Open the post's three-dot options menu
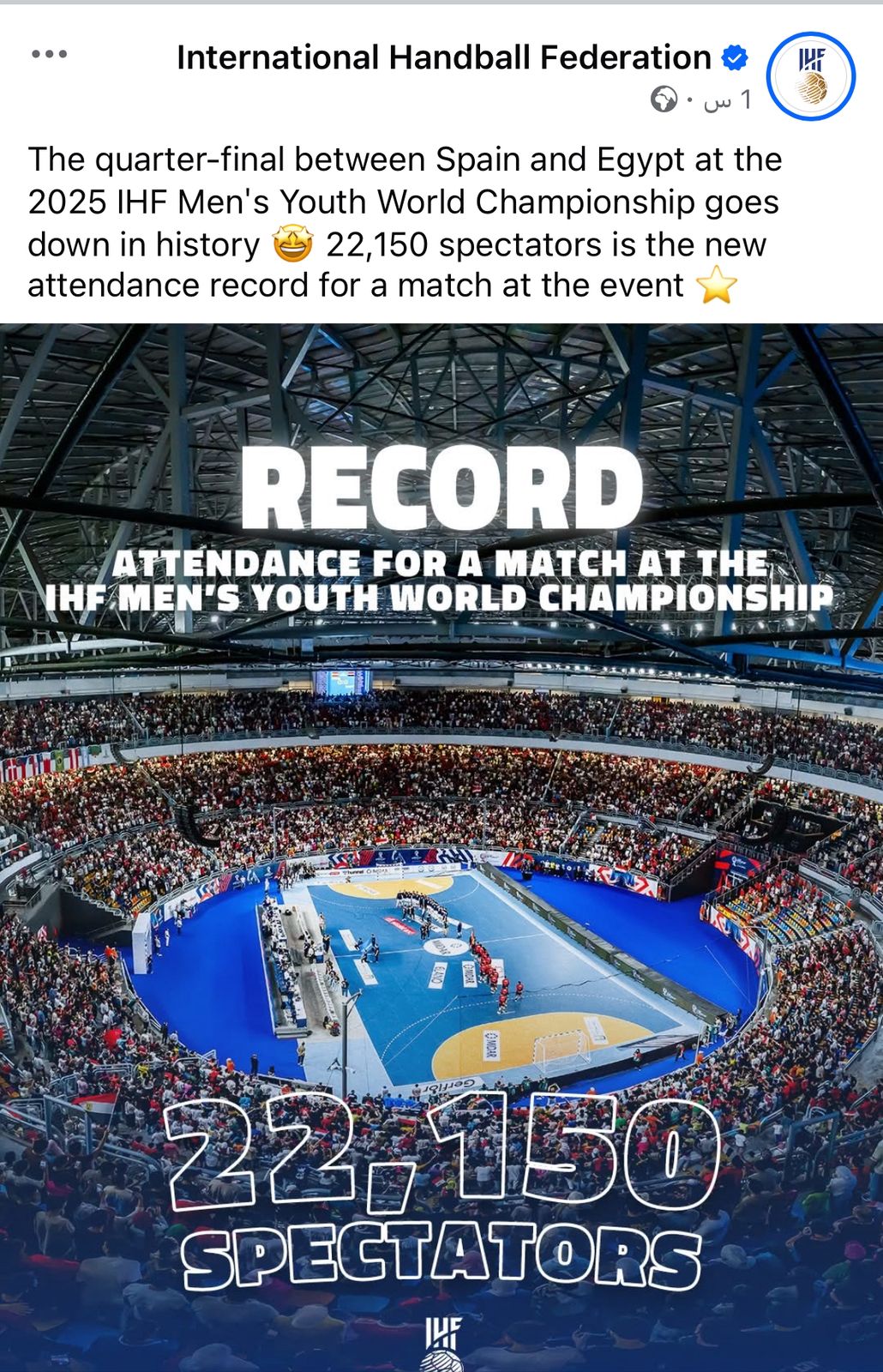Viewport: 883px width, 1372px height. pyautogui.click(x=49, y=55)
